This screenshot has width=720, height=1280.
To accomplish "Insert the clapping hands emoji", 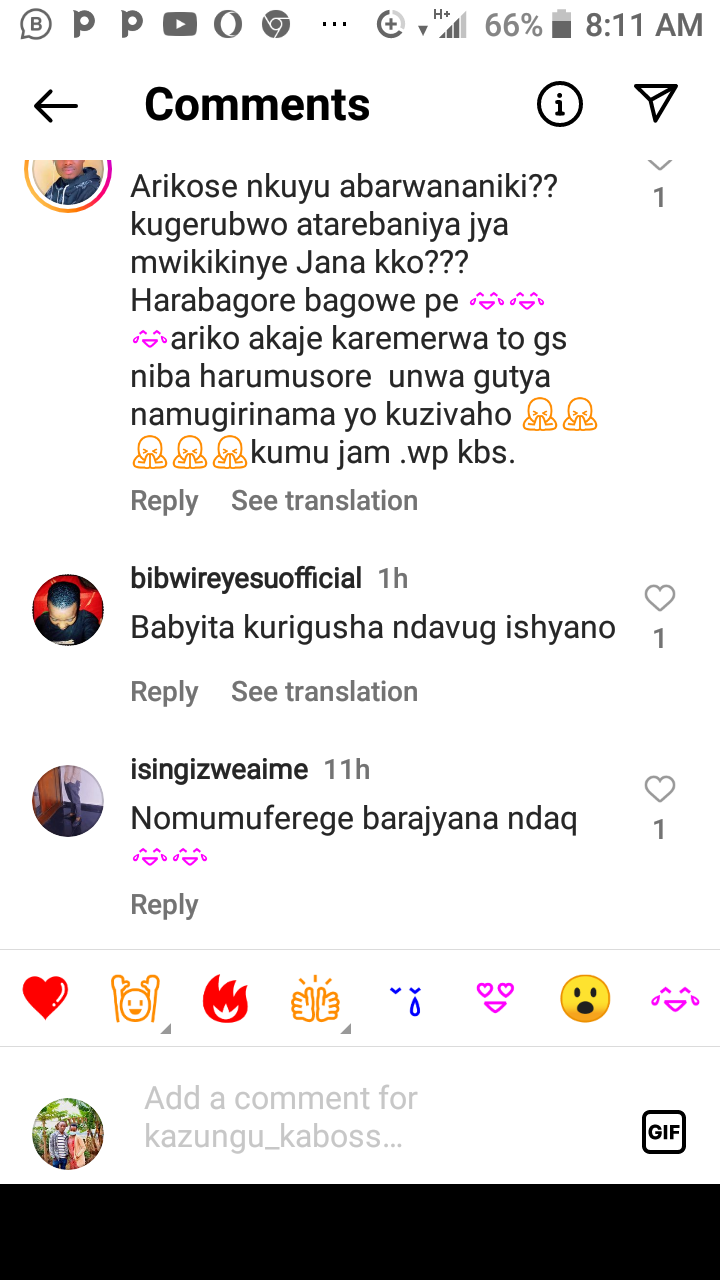I will (315, 999).
